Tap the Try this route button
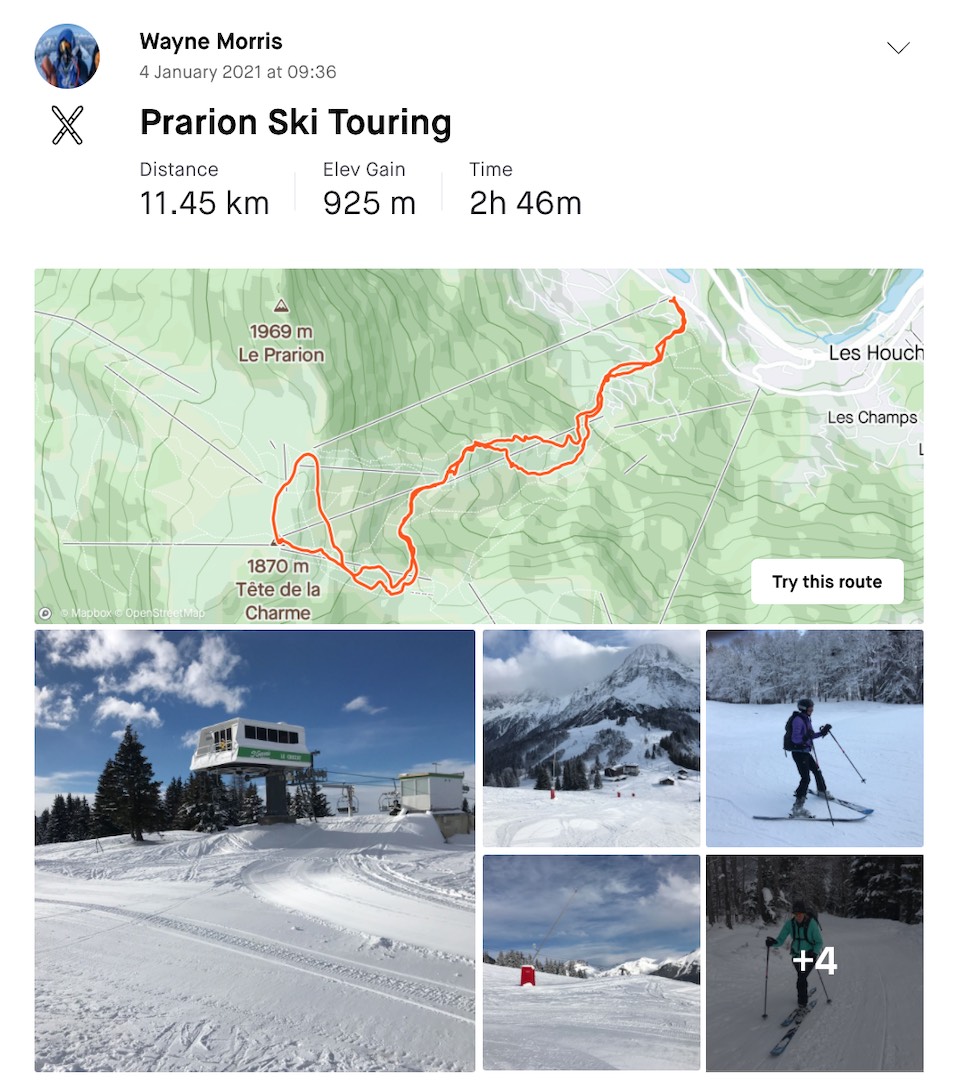 (x=826, y=582)
